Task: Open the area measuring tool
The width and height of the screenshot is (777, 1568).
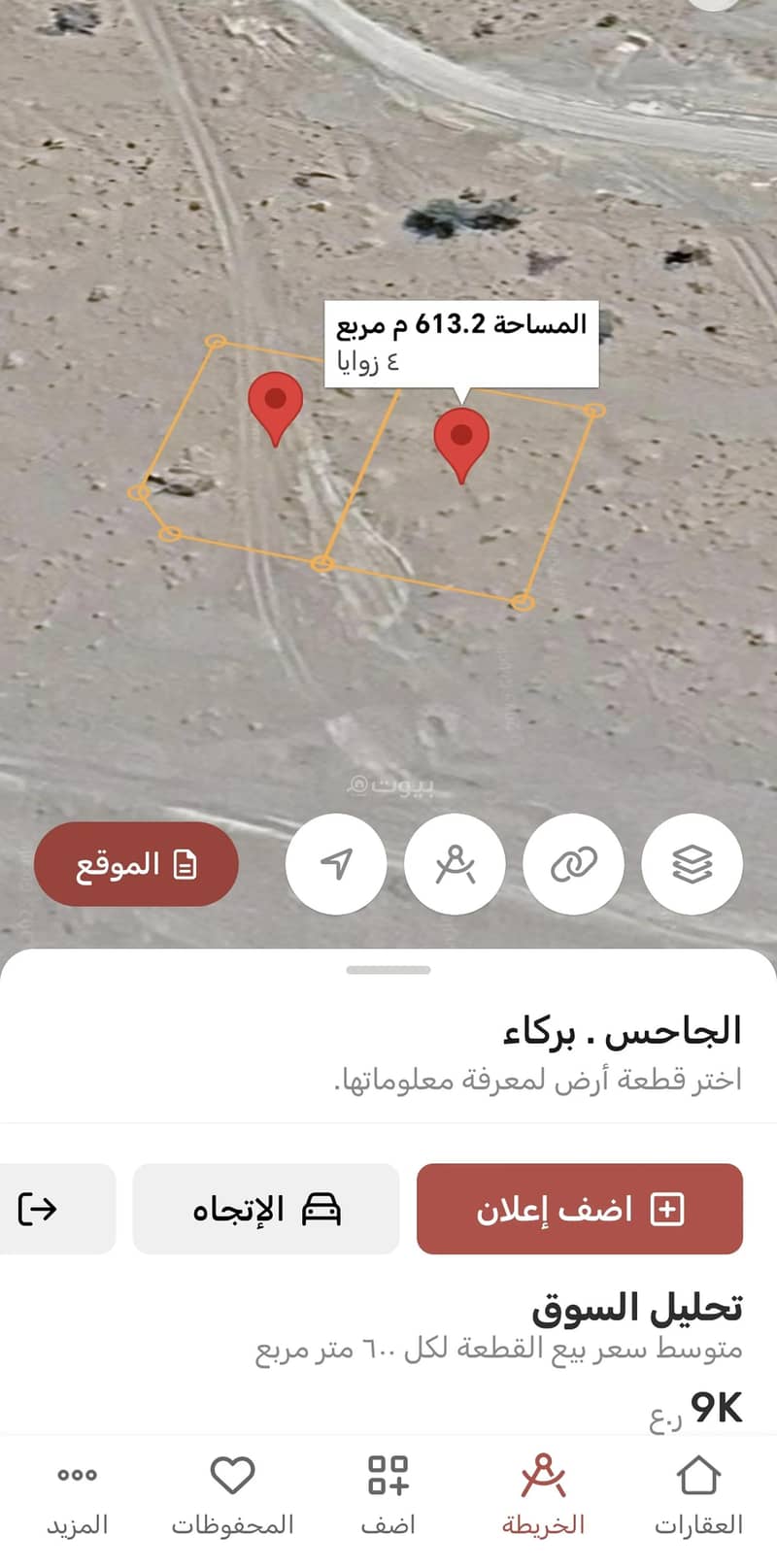Action: click(x=455, y=863)
